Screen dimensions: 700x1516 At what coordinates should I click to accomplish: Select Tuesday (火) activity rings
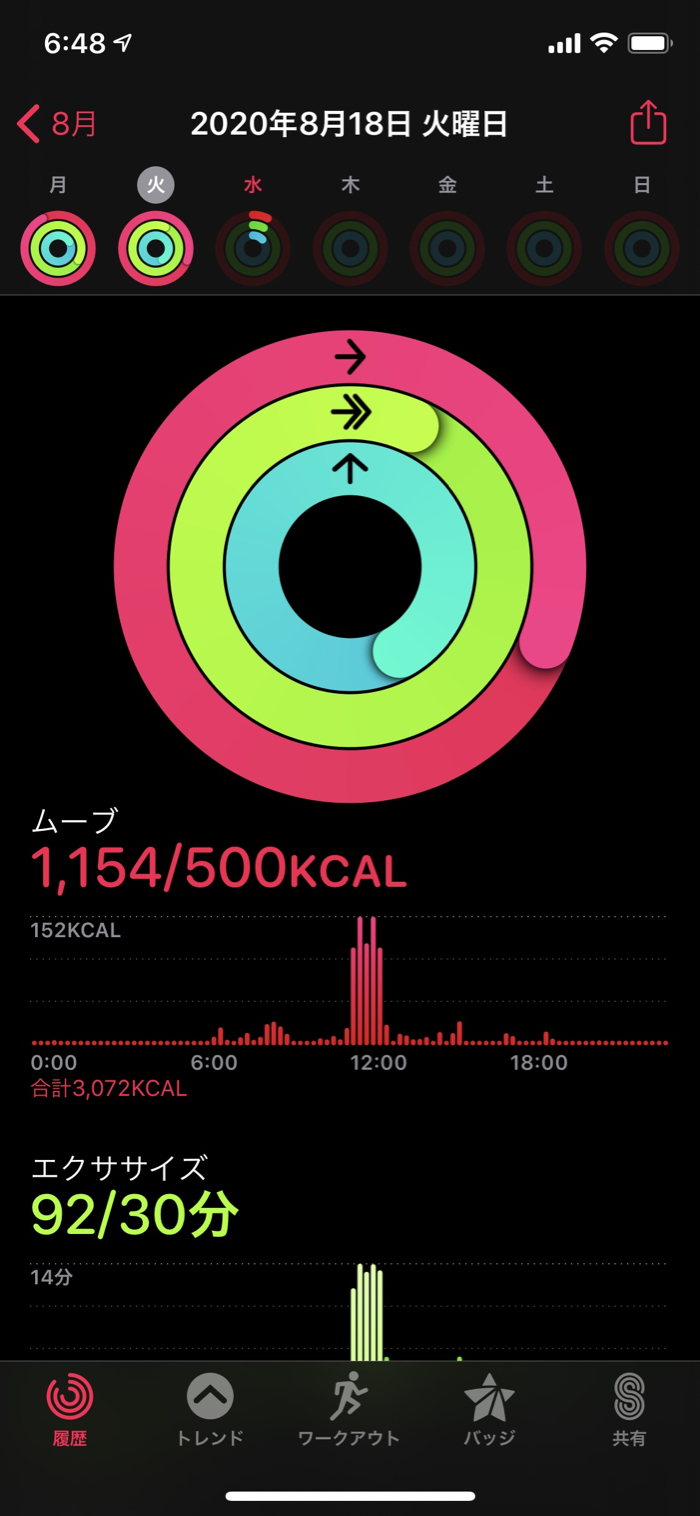tap(155, 248)
